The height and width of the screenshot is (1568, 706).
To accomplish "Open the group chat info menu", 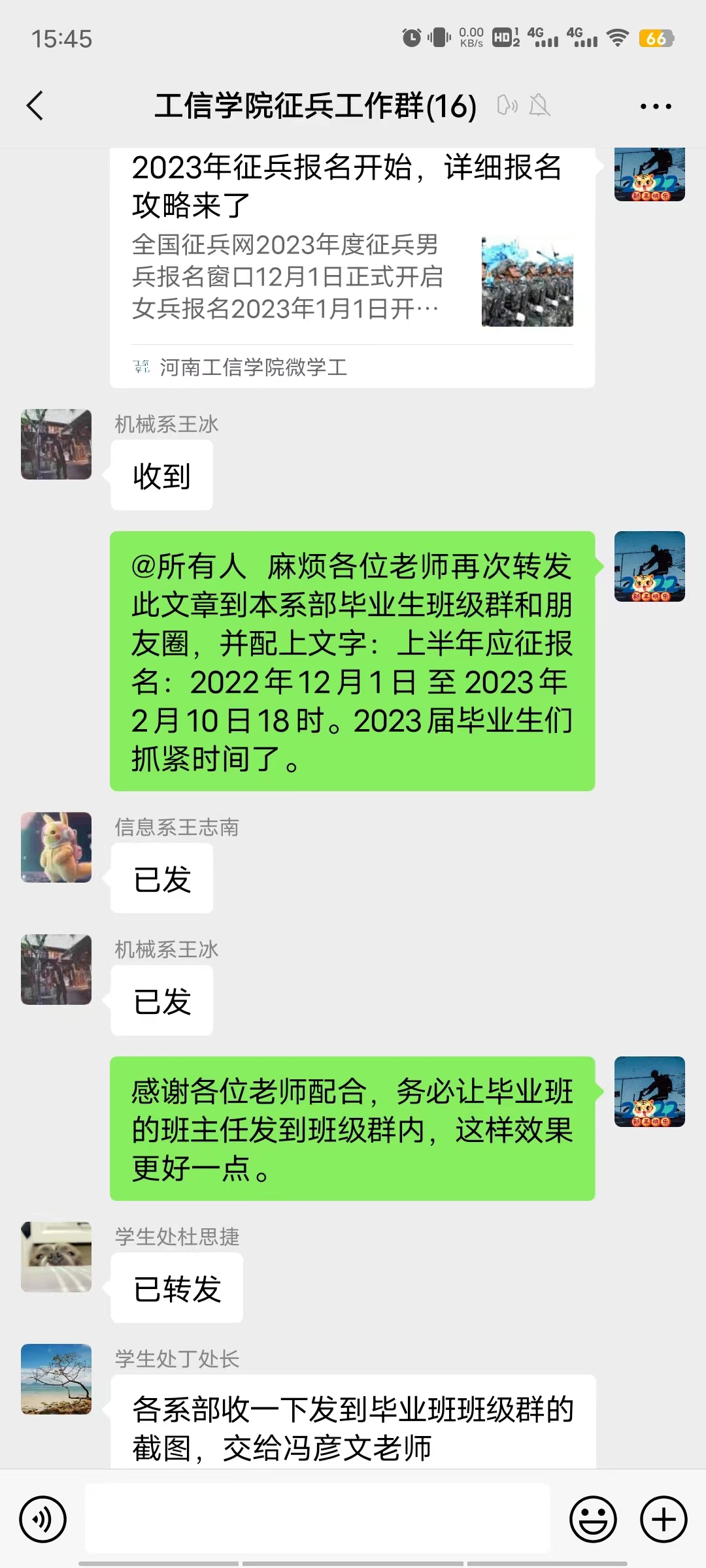I will [x=656, y=106].
